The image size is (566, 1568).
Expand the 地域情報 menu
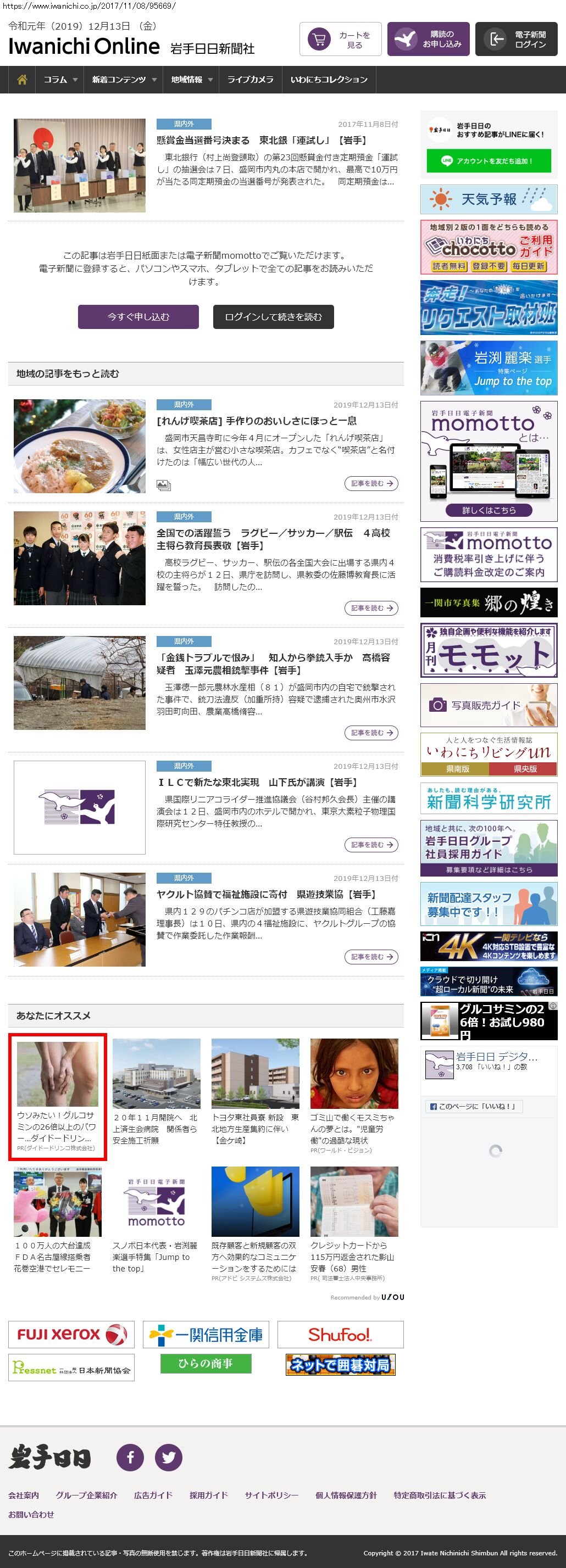point(191,80)
